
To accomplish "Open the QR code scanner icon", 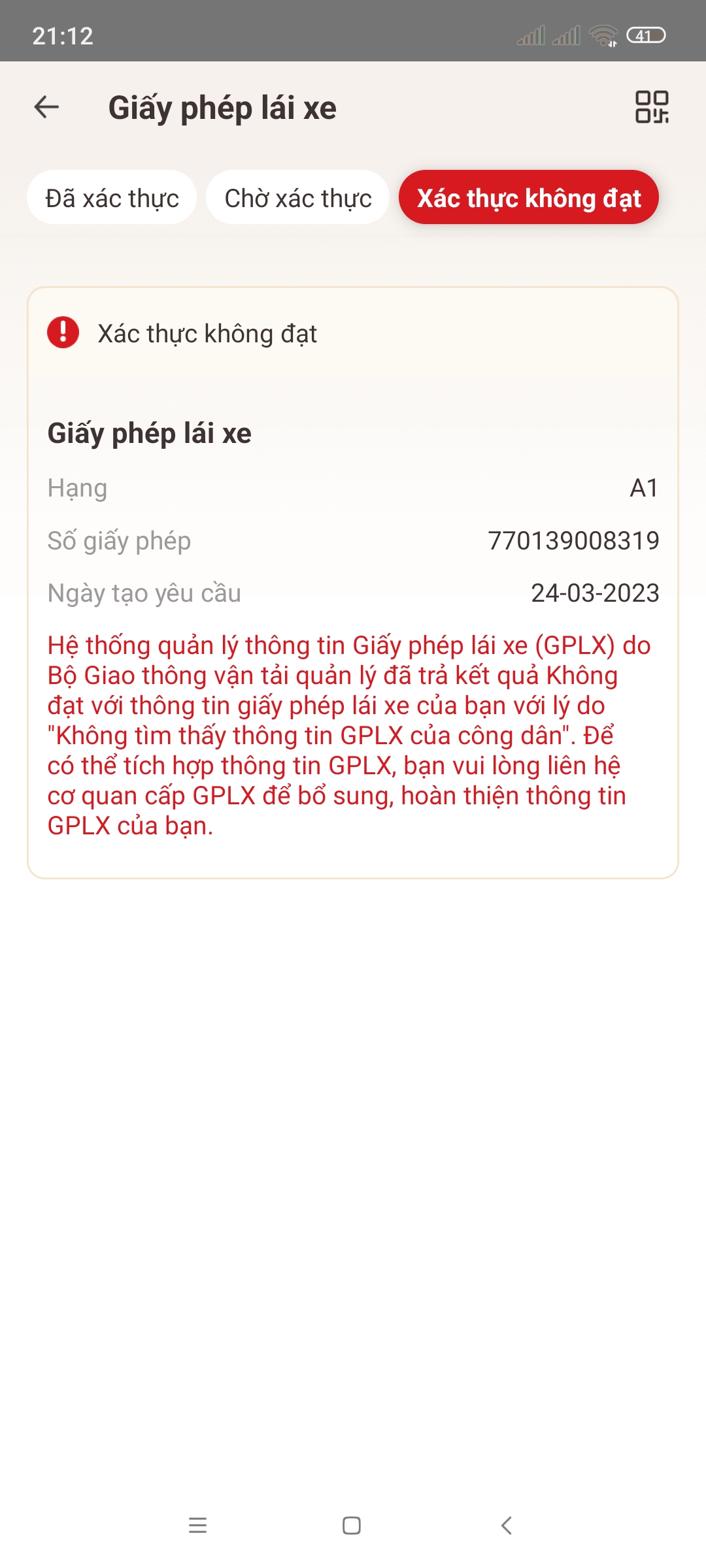I will [652, 107].
